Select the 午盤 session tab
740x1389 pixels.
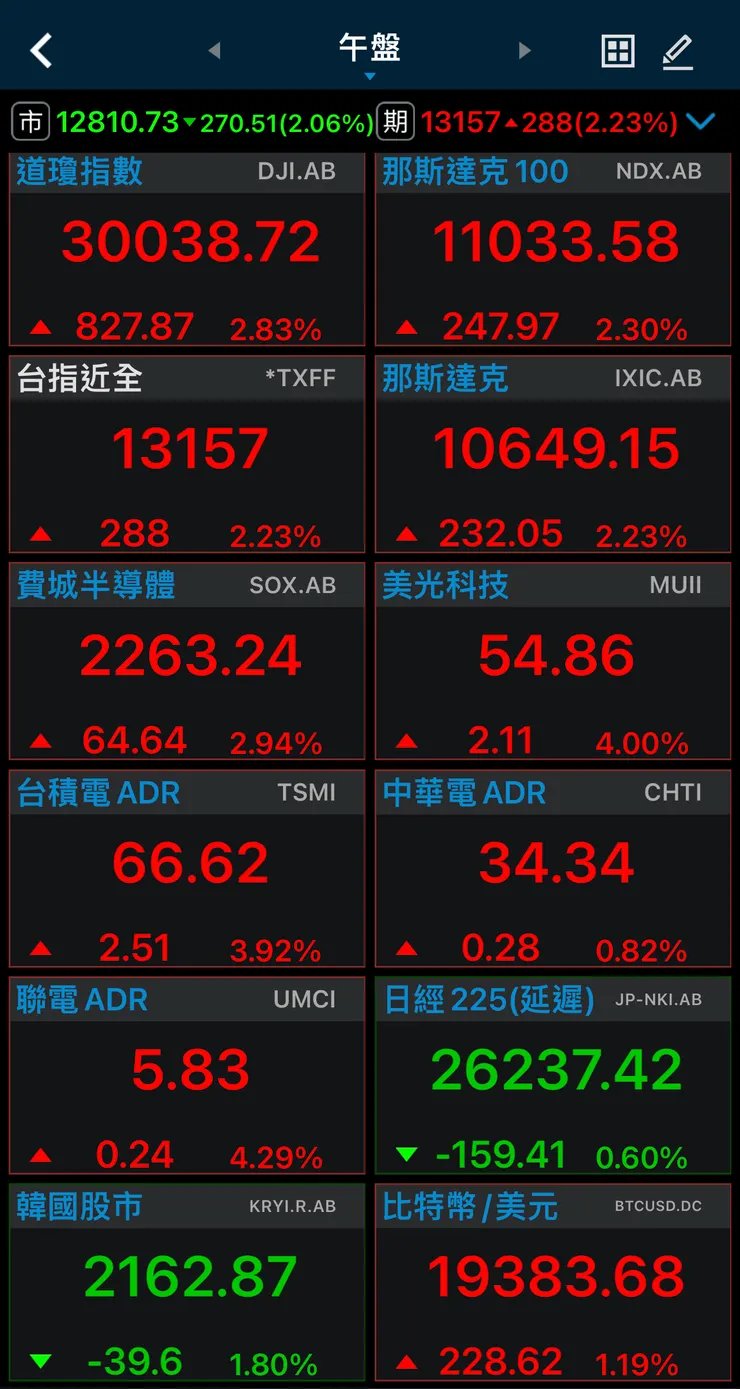(x=369, y=45)
